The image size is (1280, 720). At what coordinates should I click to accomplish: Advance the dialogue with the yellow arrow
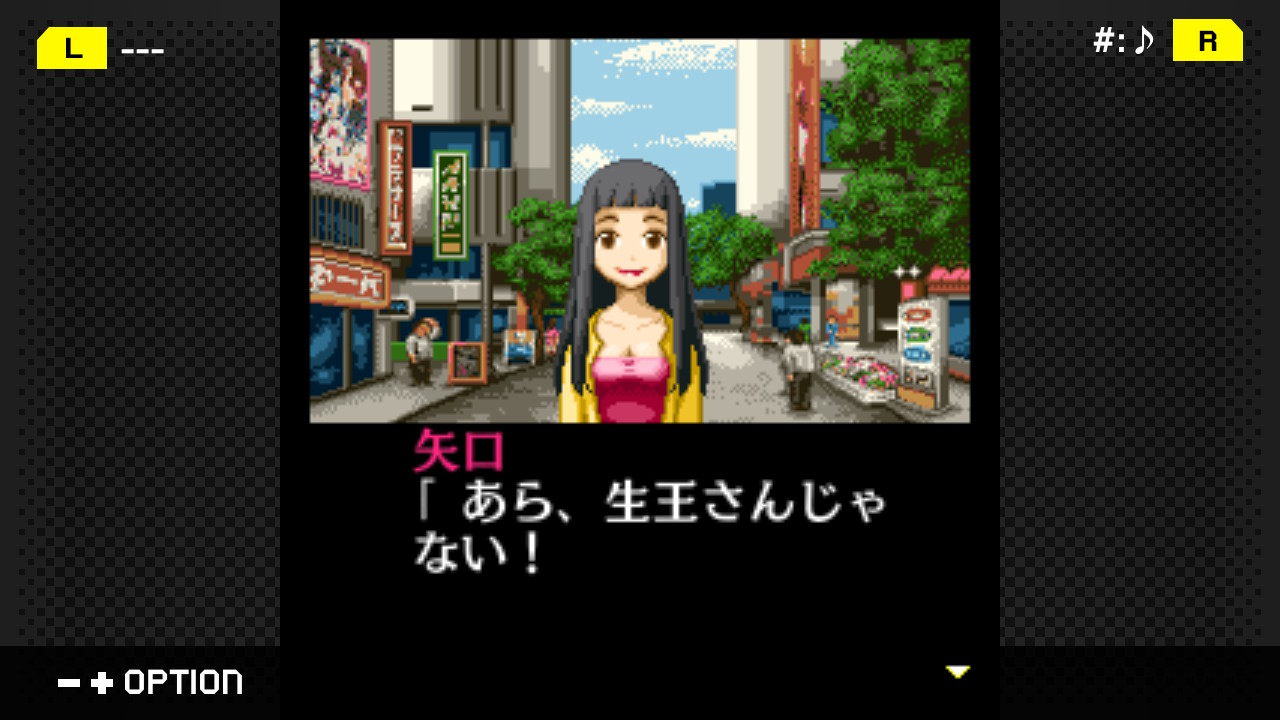pos(957,672)
